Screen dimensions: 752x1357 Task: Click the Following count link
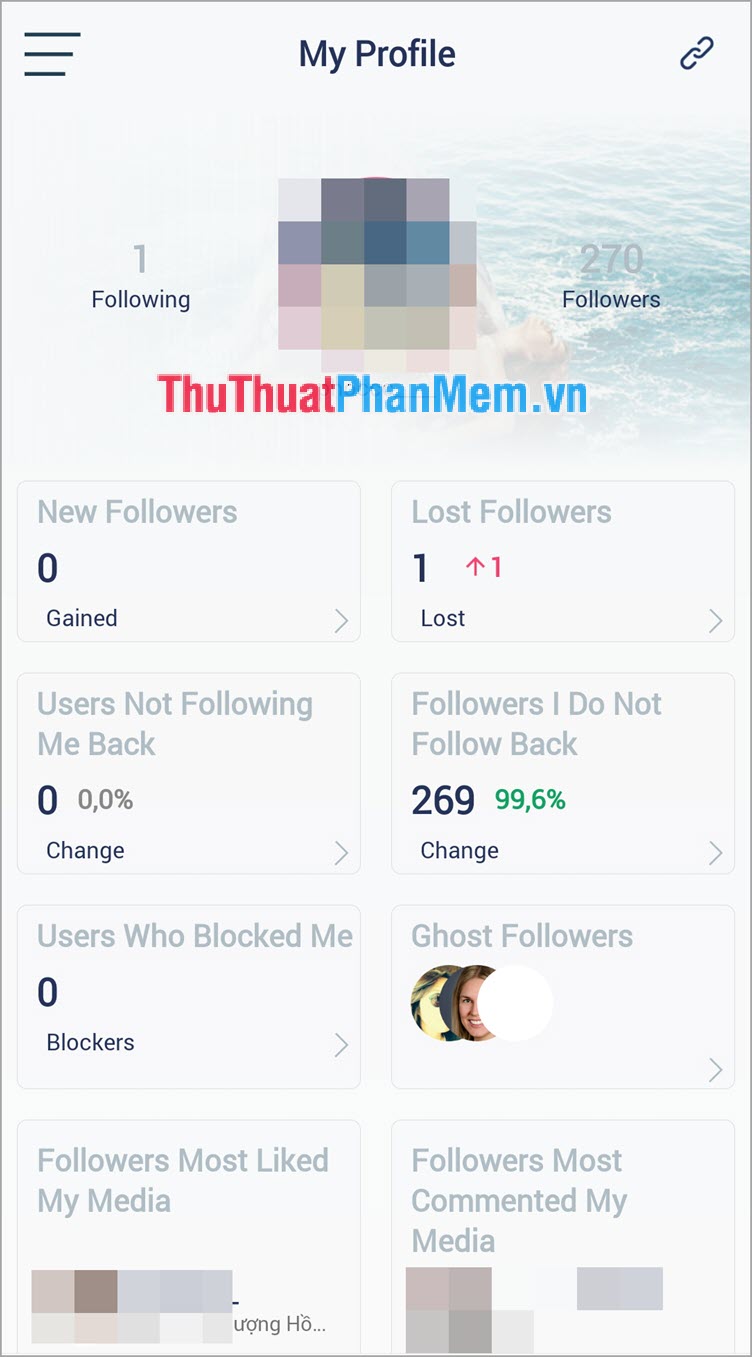coord(140,280)
